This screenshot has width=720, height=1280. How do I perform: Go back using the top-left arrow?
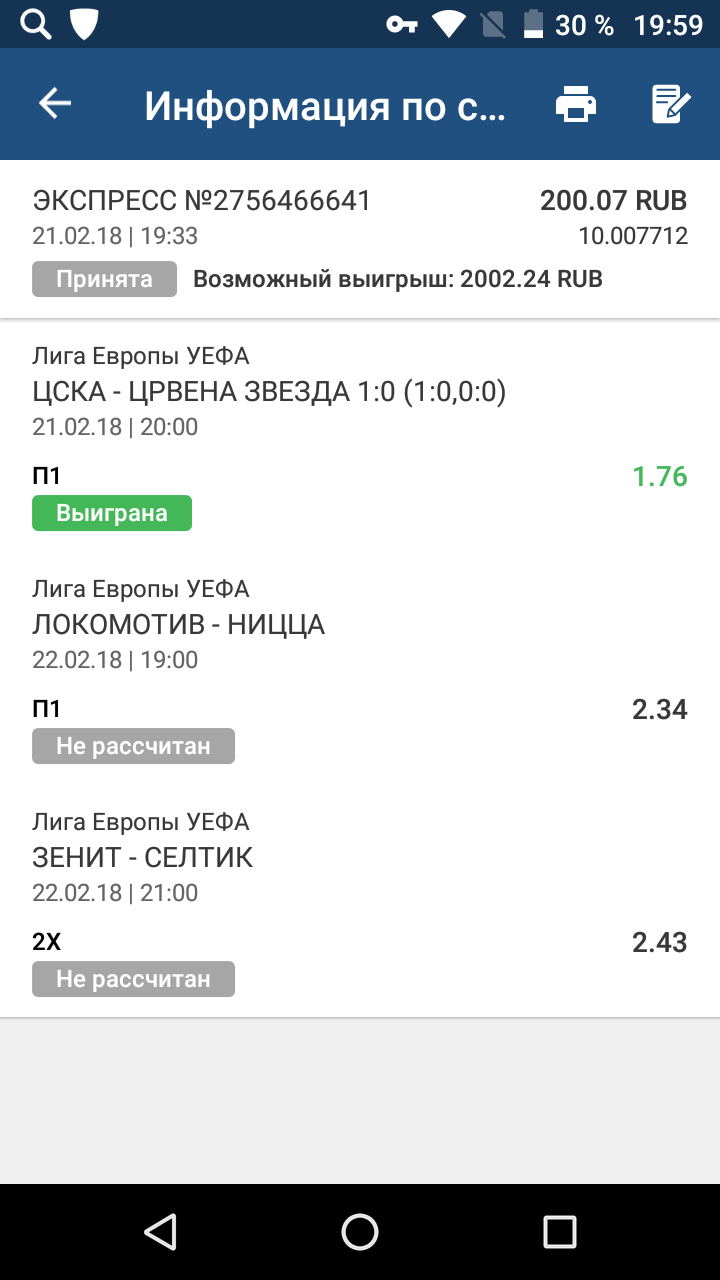point(55,104)
